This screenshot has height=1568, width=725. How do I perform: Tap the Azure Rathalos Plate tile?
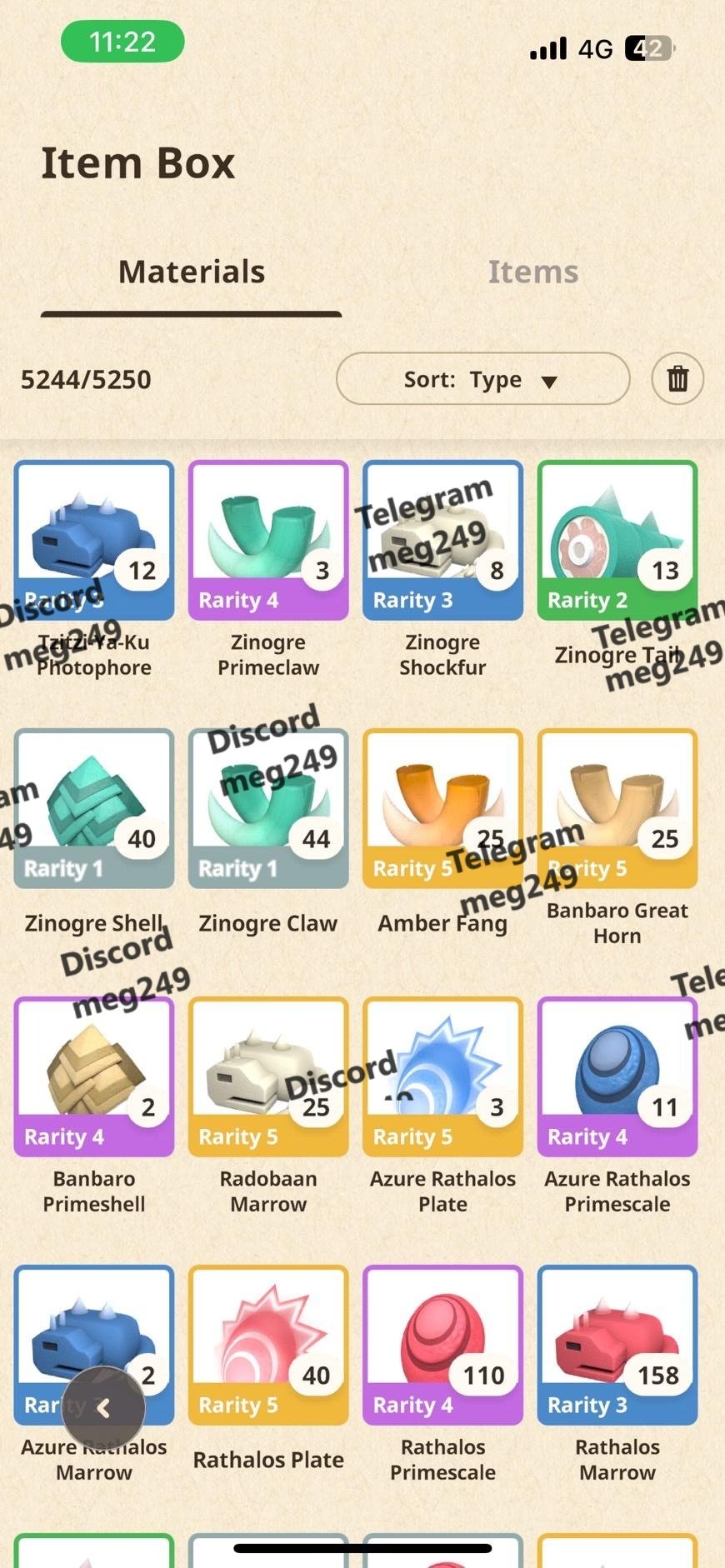click(442, 1076)
